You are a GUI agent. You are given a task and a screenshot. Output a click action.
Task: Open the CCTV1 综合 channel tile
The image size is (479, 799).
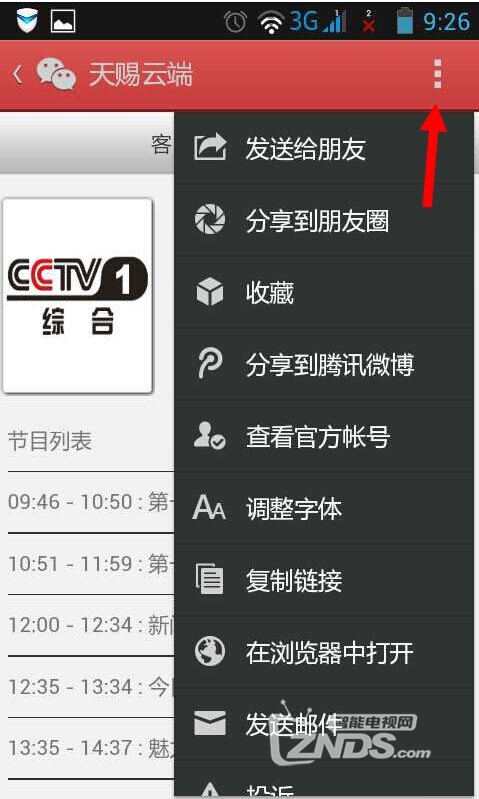[x=77, y=296]
